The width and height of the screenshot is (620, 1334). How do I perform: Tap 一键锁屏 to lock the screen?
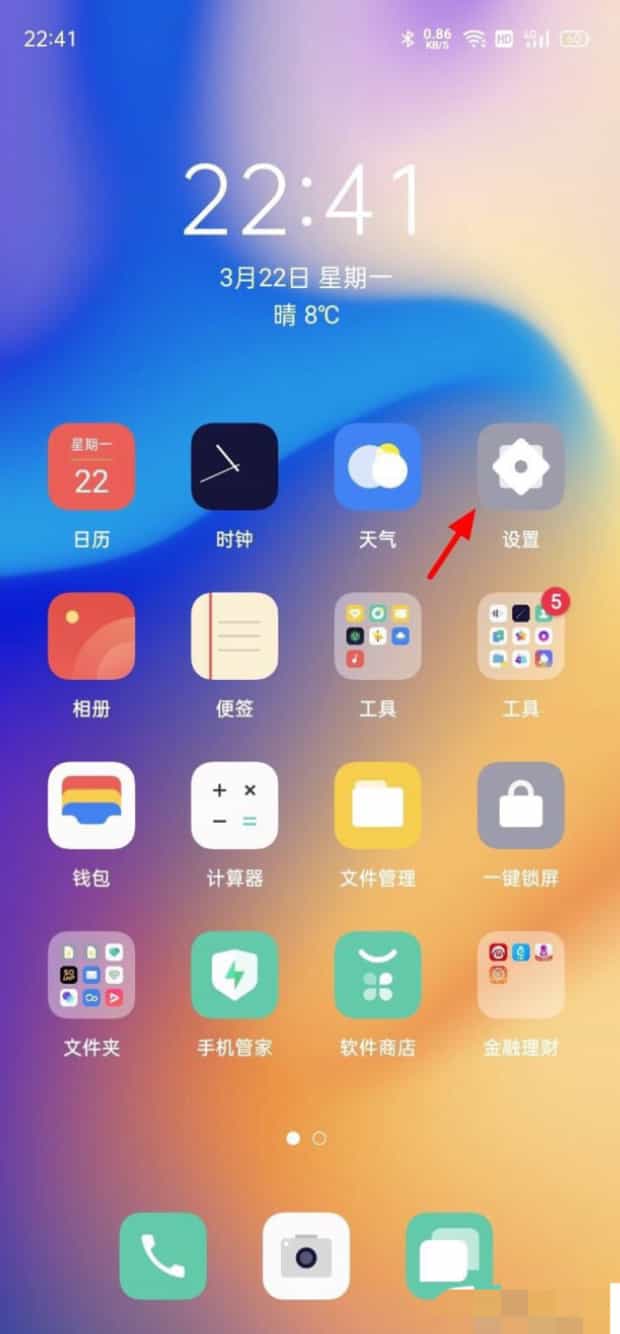[x=520, y=805]
